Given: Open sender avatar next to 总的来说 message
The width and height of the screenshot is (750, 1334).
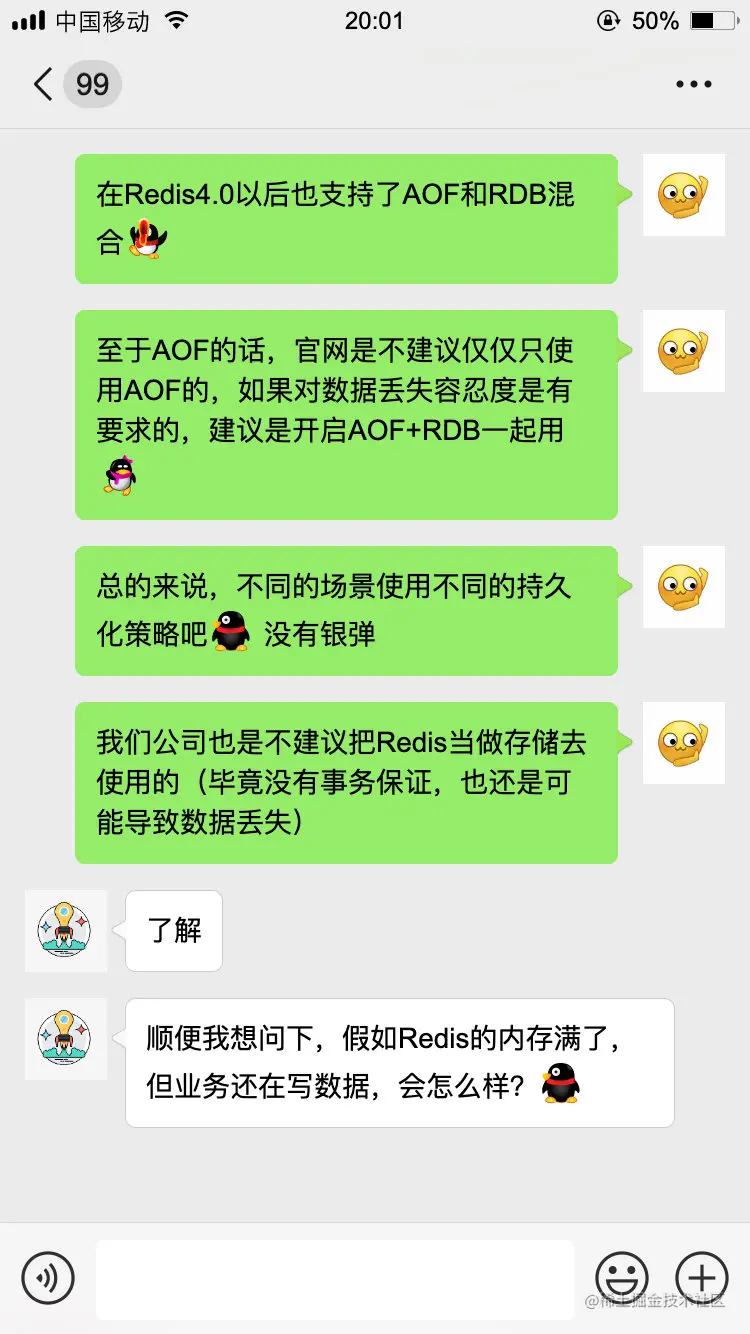Looking at the screenshot, I should click(x=683, y=587).
